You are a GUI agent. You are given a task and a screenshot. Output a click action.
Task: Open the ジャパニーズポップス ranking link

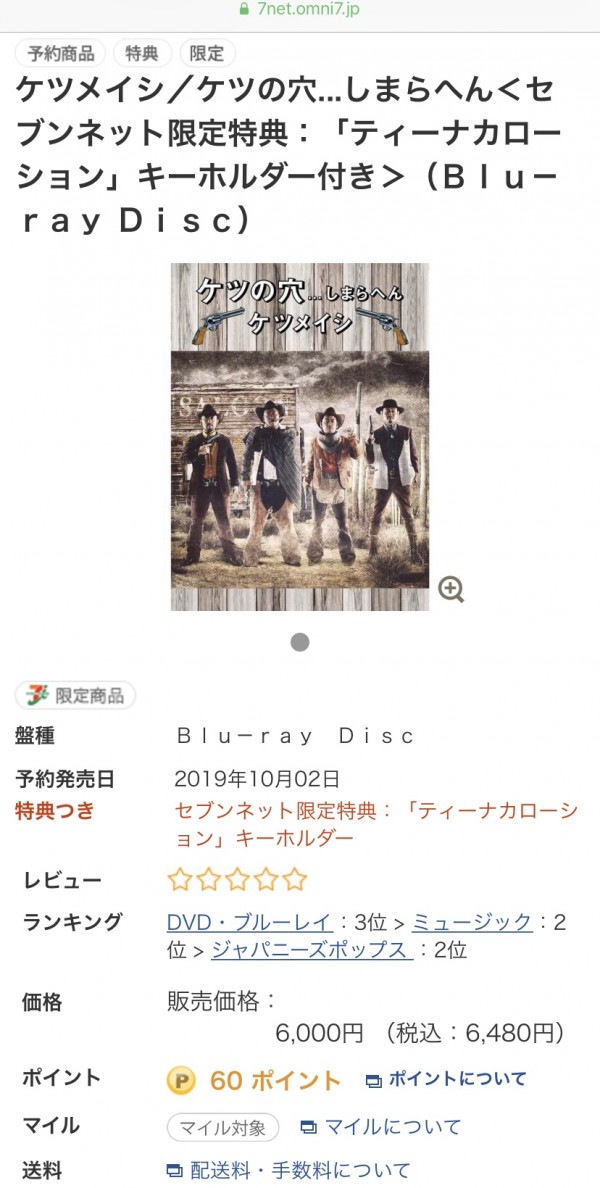[x=312, y=950]
